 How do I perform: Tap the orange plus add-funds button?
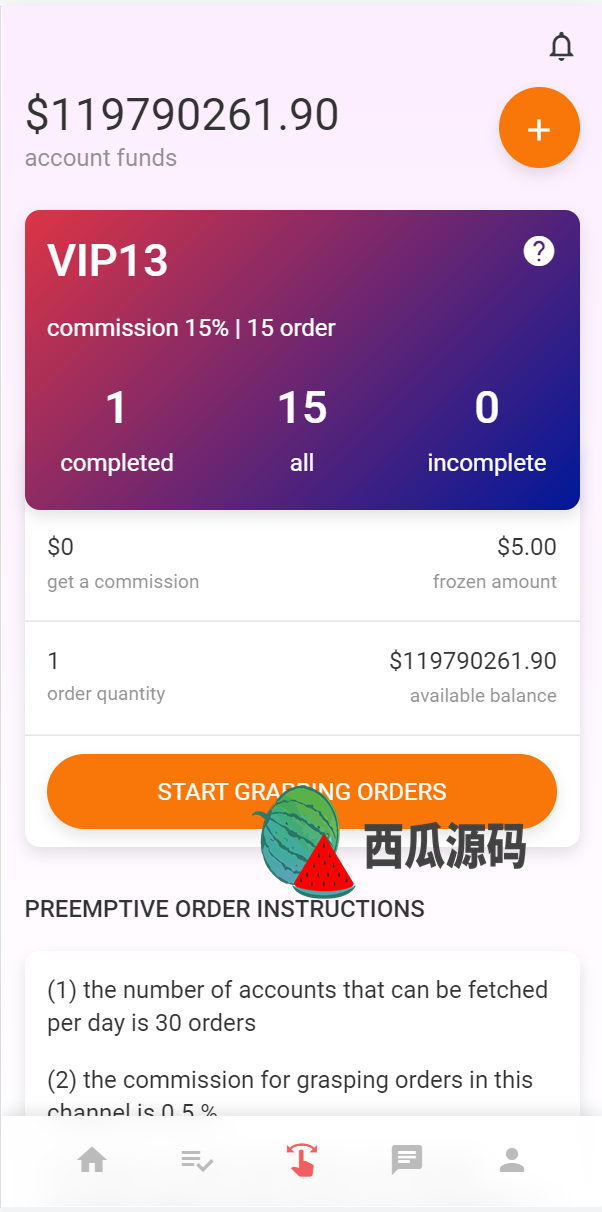[x=539, y=128]
